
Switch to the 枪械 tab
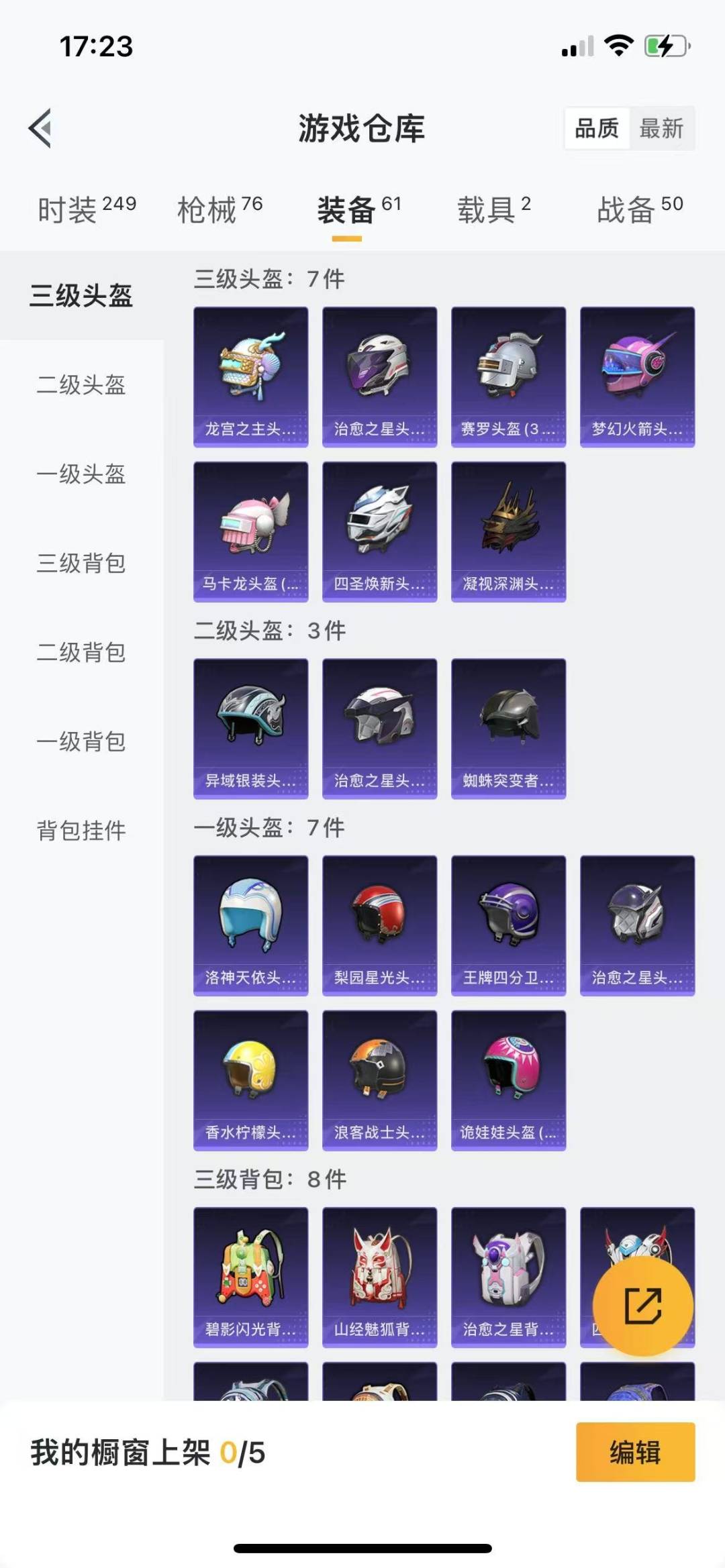[x=220, y=209]
